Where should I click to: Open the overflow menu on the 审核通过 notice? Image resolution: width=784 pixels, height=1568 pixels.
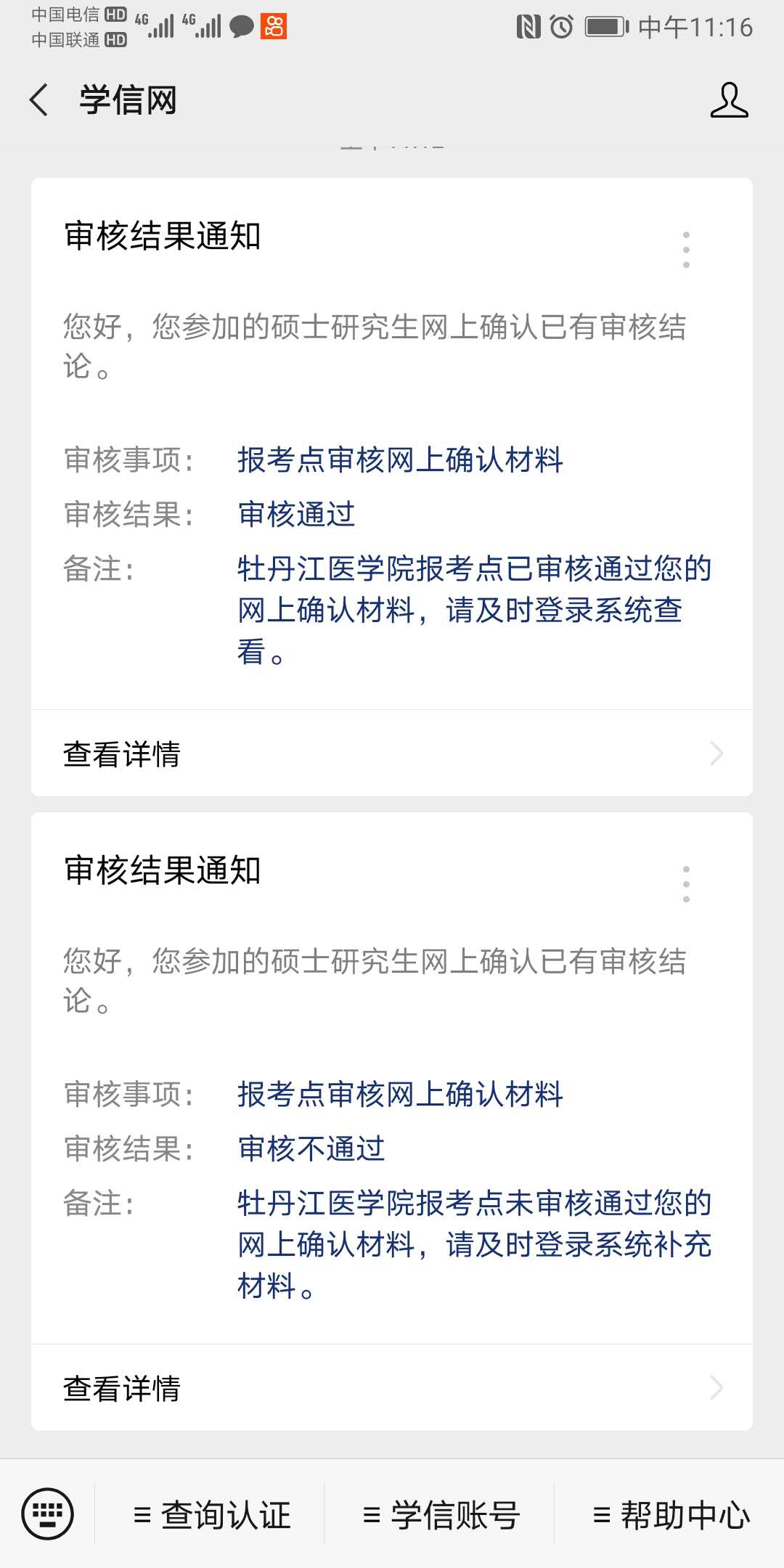coord(686,250)
